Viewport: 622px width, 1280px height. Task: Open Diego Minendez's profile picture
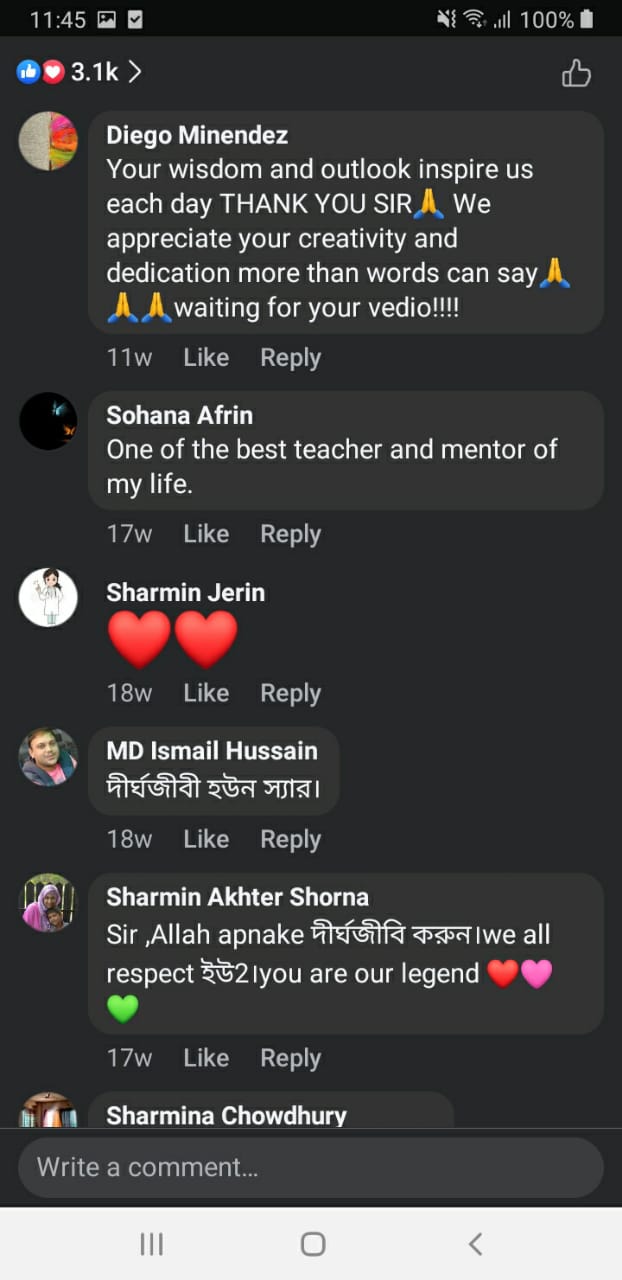[48, 141]
